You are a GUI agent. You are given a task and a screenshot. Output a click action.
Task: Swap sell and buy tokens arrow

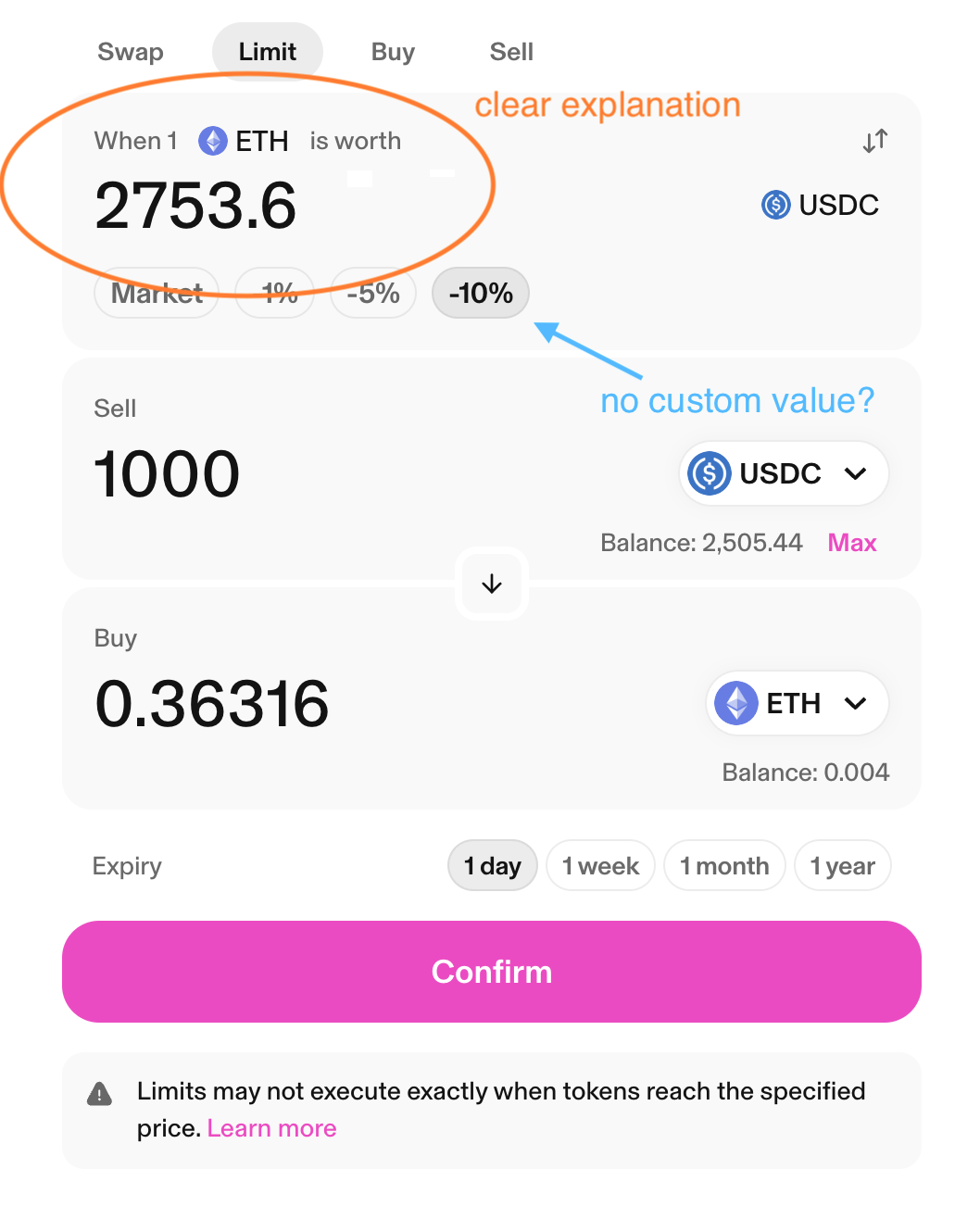(x=492, y=584)
